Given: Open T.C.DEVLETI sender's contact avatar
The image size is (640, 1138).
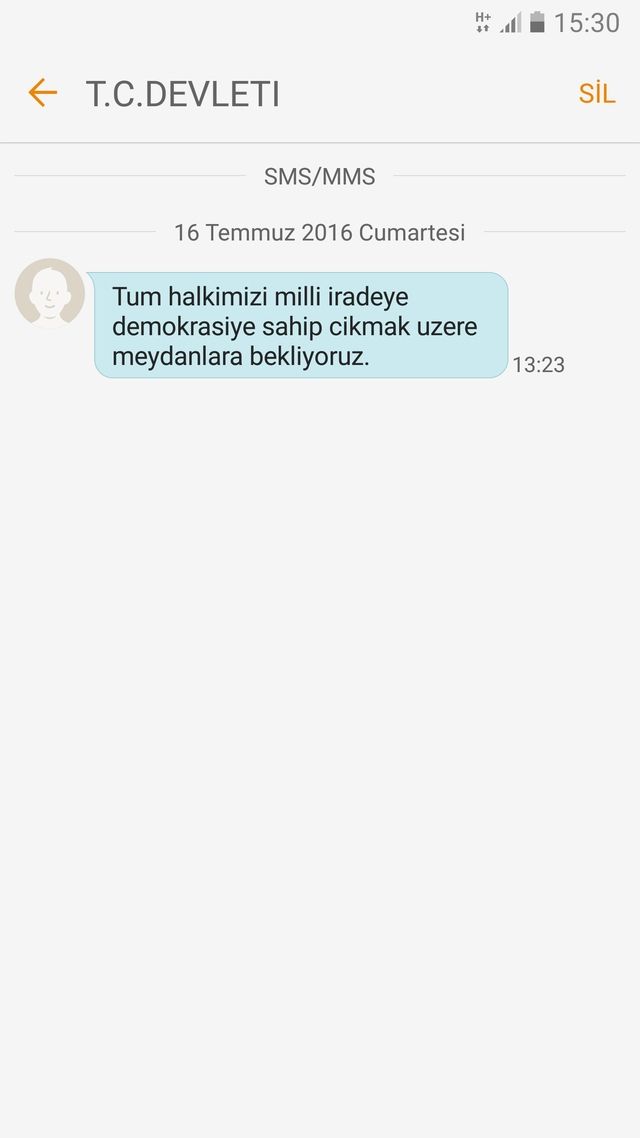Looking at the screenshot, I should (50, 293).
